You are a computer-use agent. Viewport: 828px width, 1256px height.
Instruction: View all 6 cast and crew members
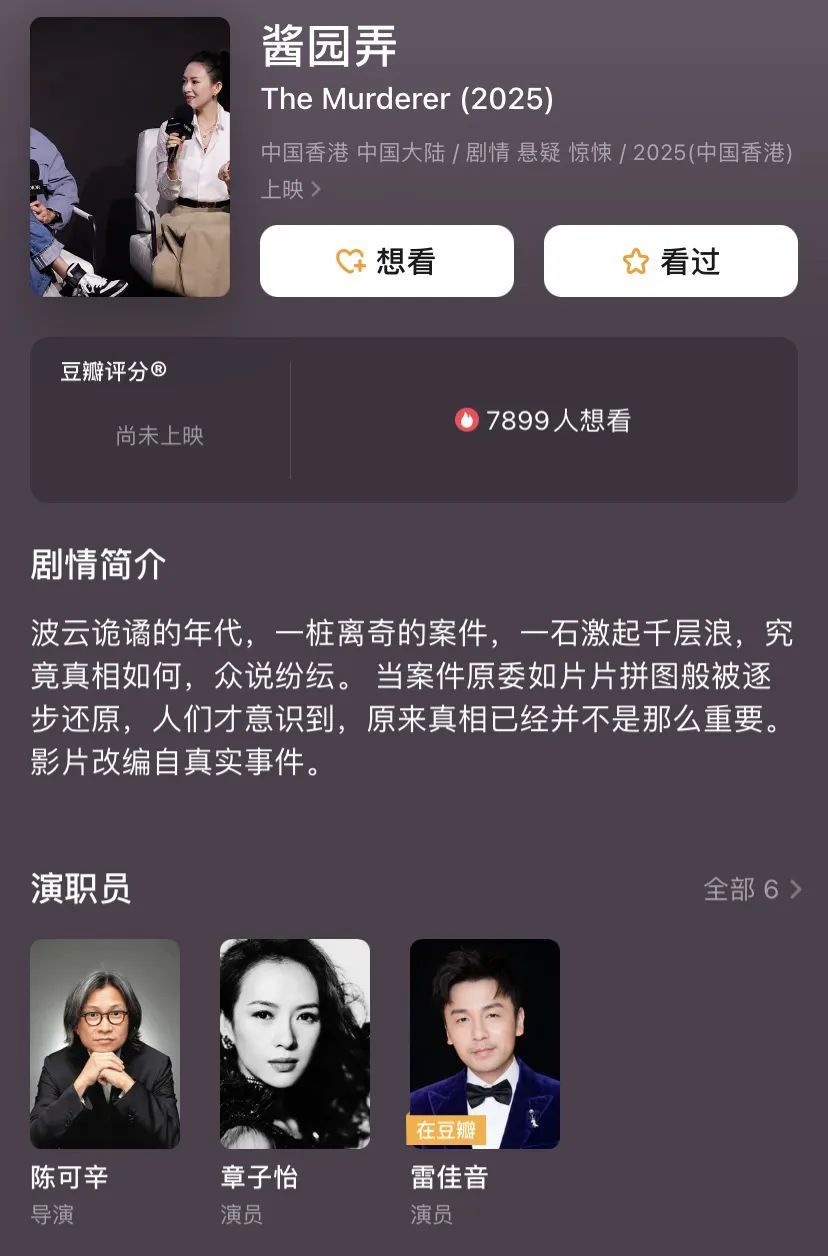(752, 889)
